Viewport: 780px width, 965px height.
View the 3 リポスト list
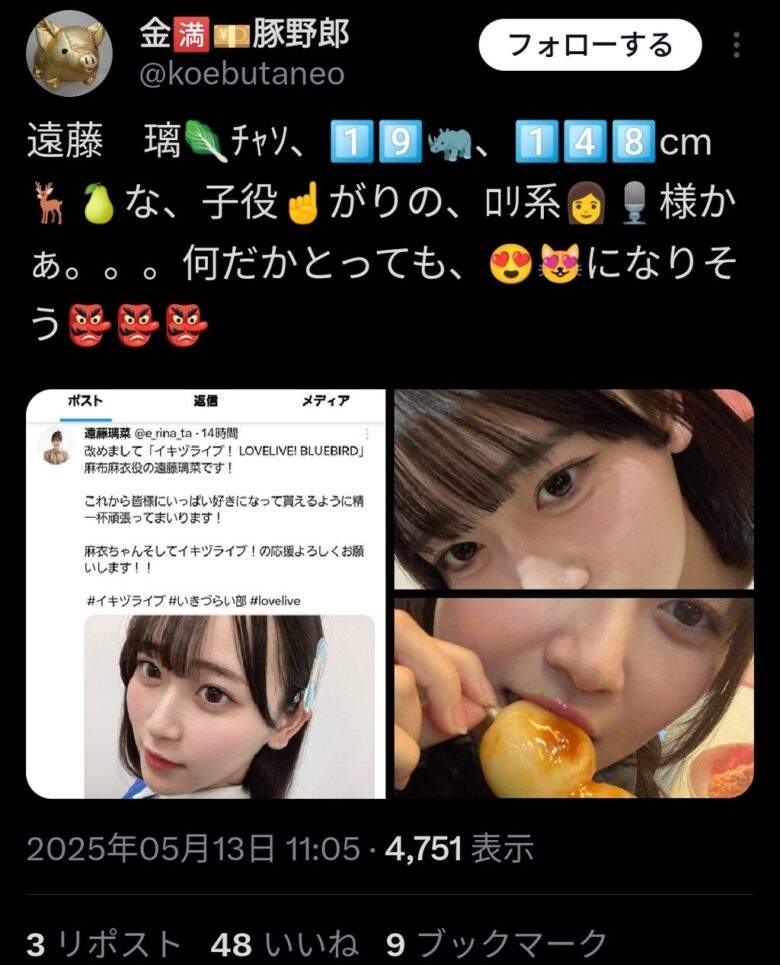pos(104,944)
